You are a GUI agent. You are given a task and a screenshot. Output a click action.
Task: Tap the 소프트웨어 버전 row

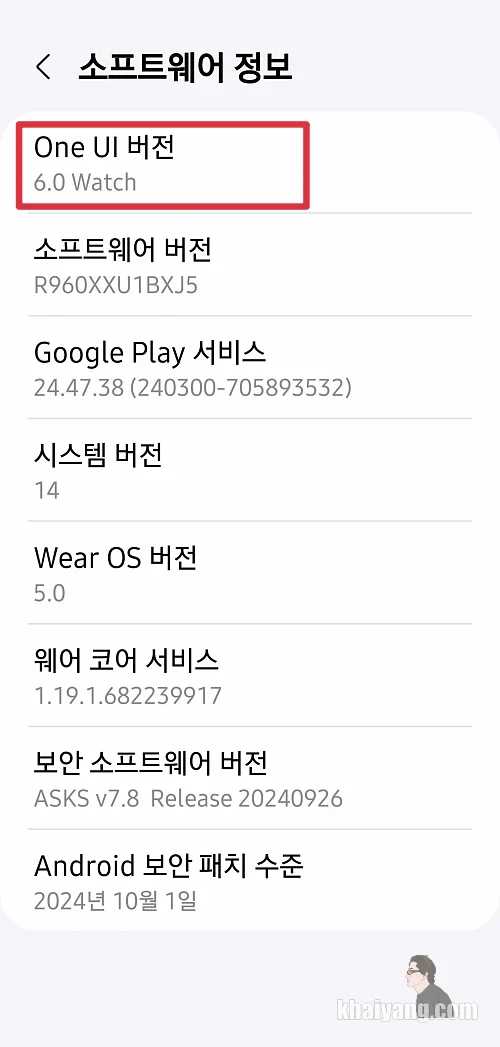point(250,265)
